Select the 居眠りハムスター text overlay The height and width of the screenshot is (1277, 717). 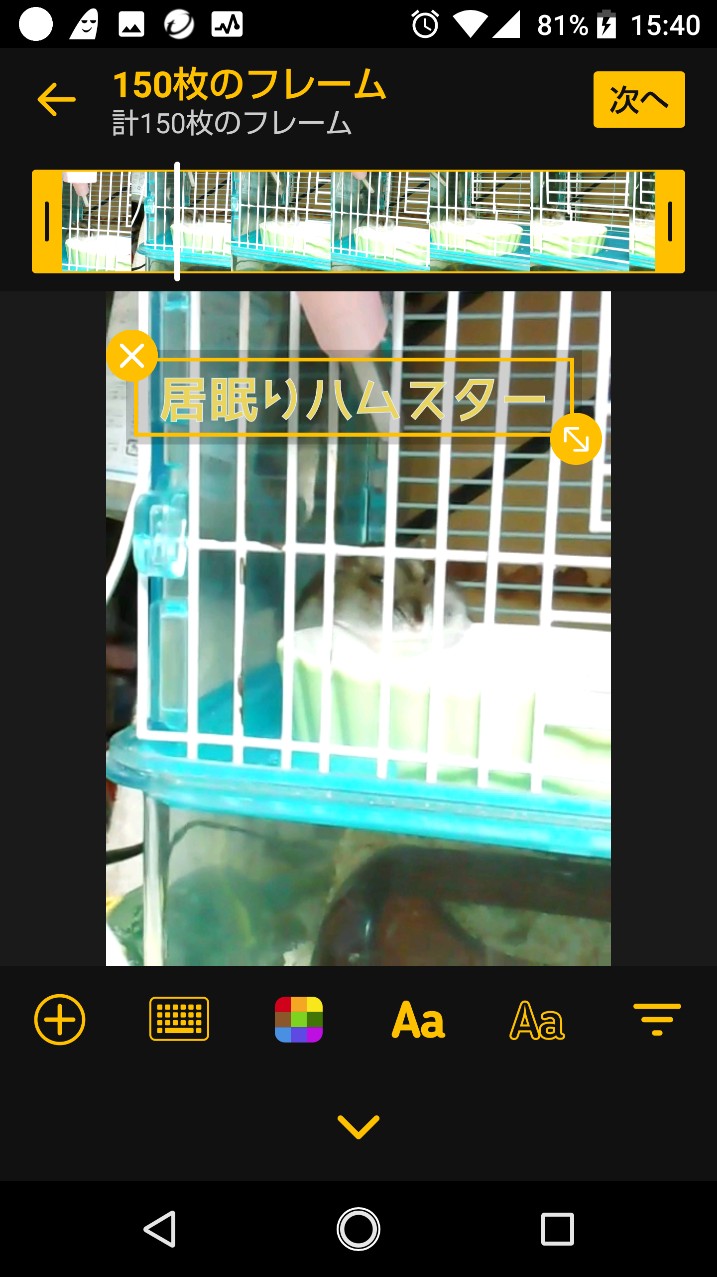353,399
